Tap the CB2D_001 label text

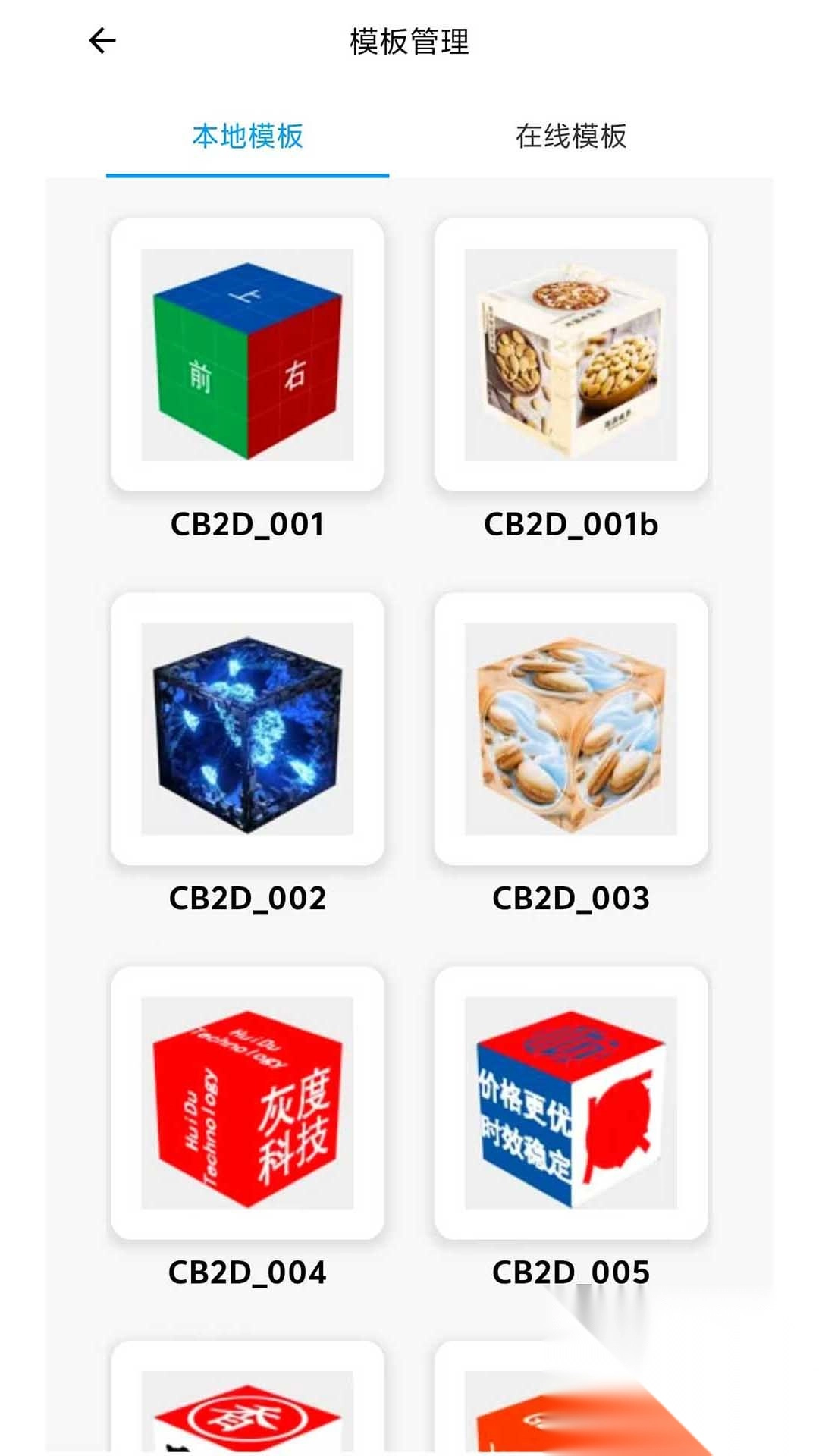pyautogui.click(x=249, y=523)
